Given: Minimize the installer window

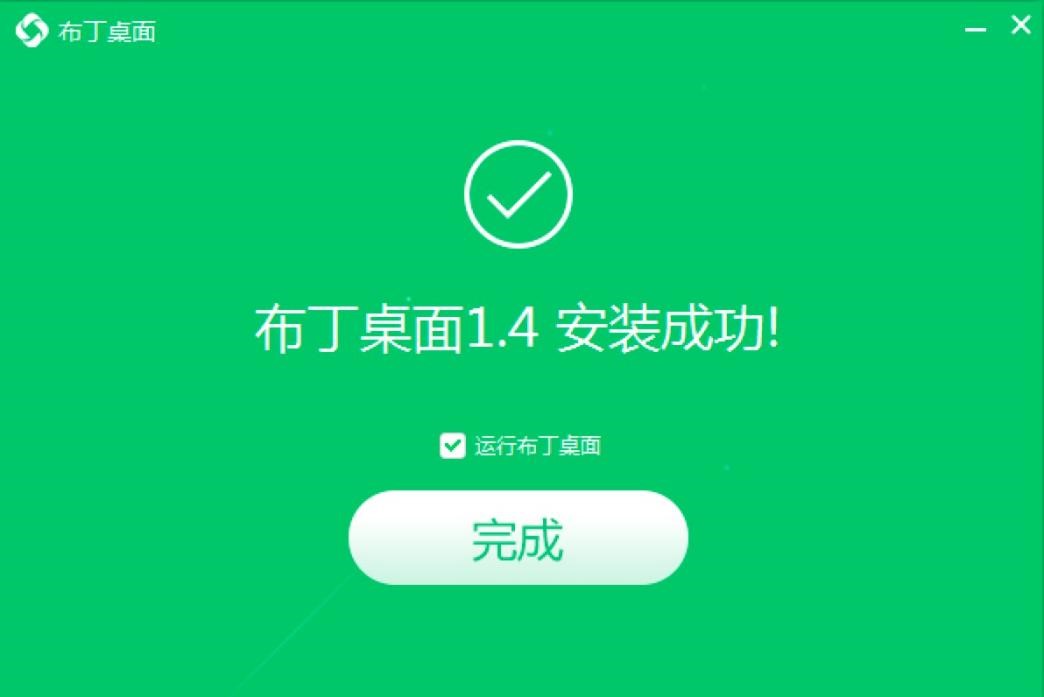Looking at the screenshot, I should (x=975, y=31).
